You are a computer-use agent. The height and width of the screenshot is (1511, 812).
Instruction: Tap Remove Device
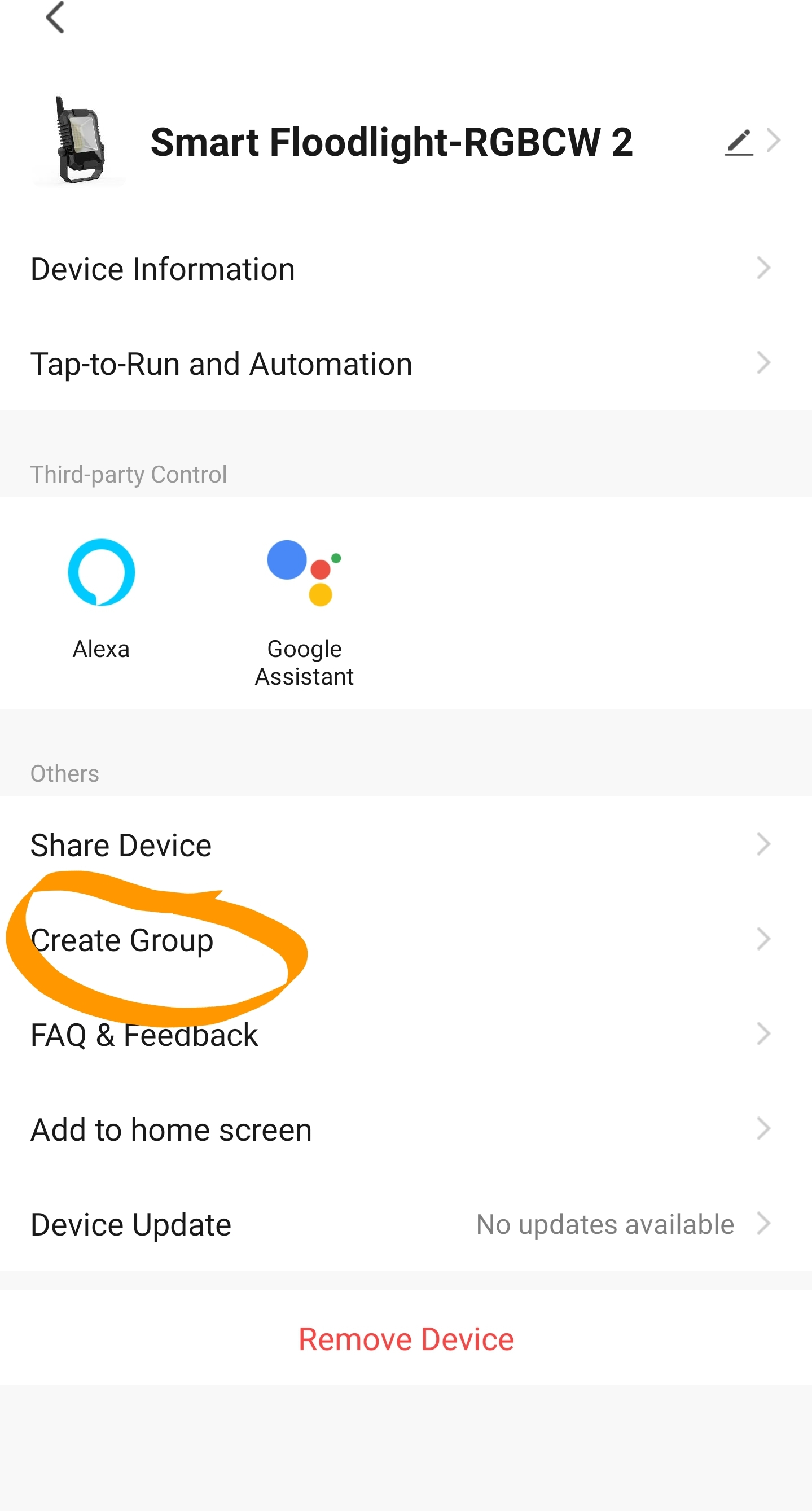click(406, 1339)
